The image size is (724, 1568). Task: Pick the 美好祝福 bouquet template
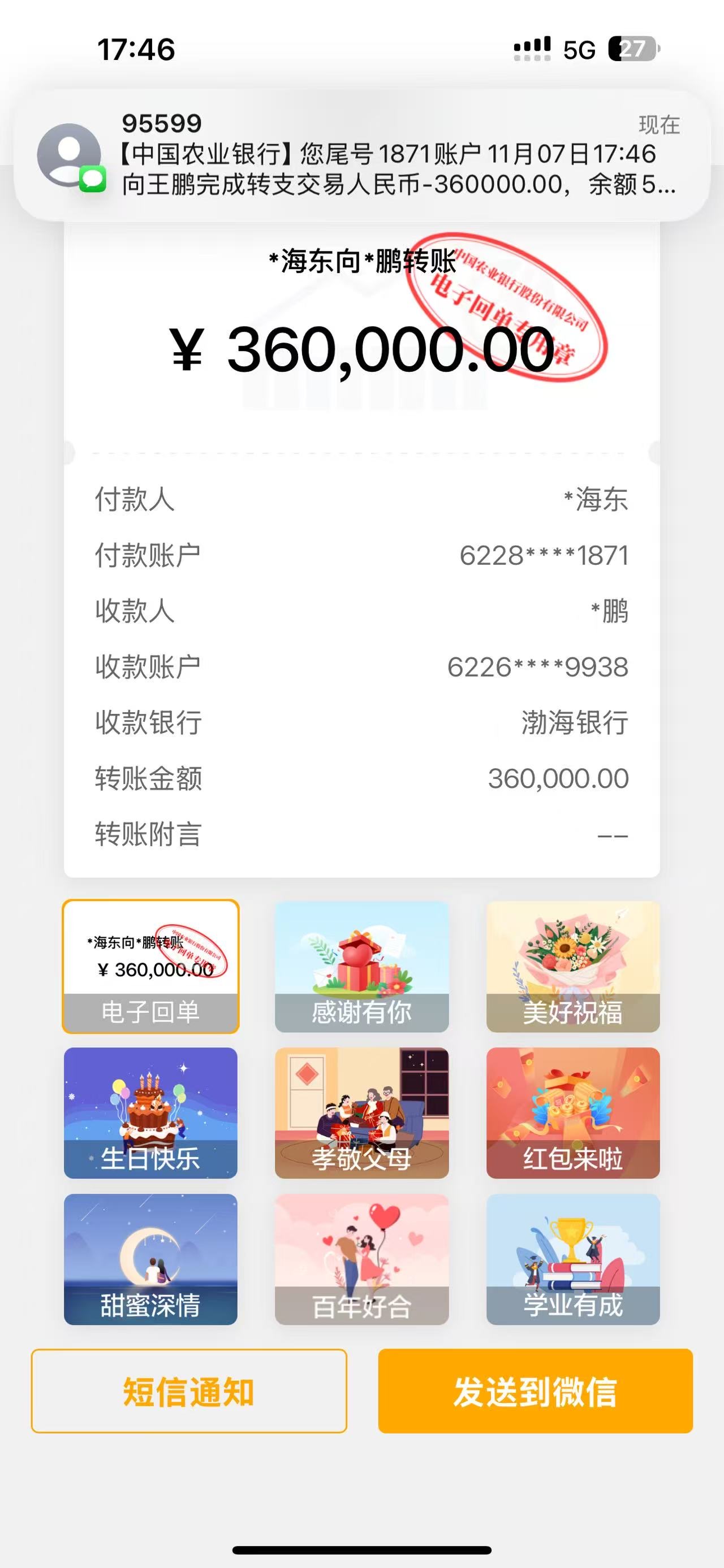572,966
